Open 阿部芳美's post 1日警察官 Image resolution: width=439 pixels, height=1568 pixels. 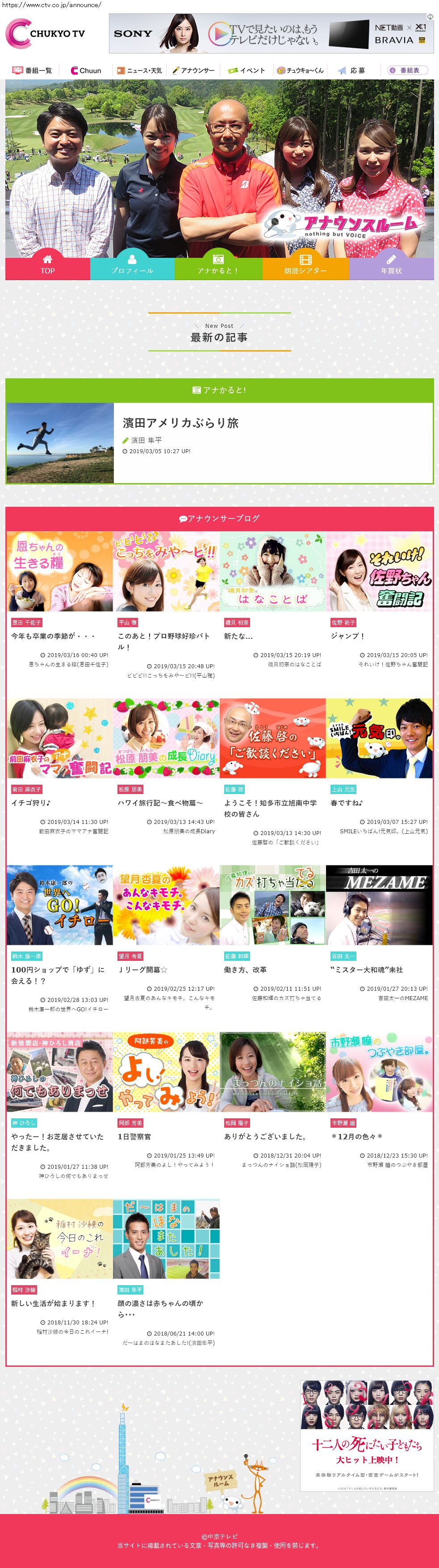coord(135,1137)
